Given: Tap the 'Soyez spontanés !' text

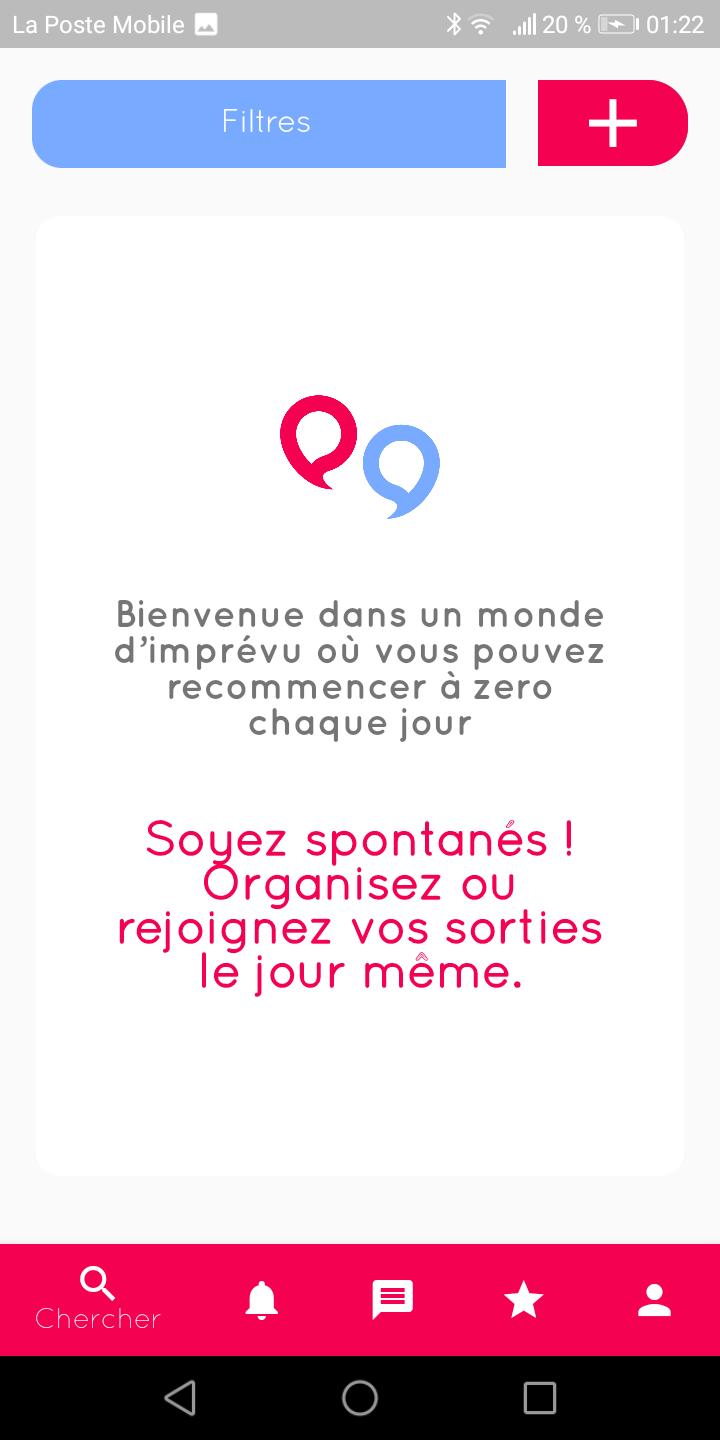Looking at the screenshot, I should click(360, 838).
